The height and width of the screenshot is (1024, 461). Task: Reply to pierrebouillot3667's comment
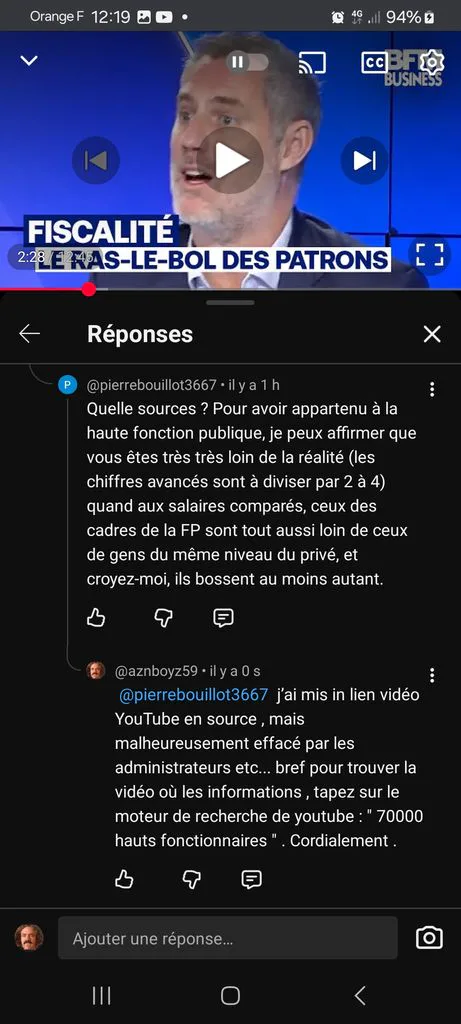(223, 618)
